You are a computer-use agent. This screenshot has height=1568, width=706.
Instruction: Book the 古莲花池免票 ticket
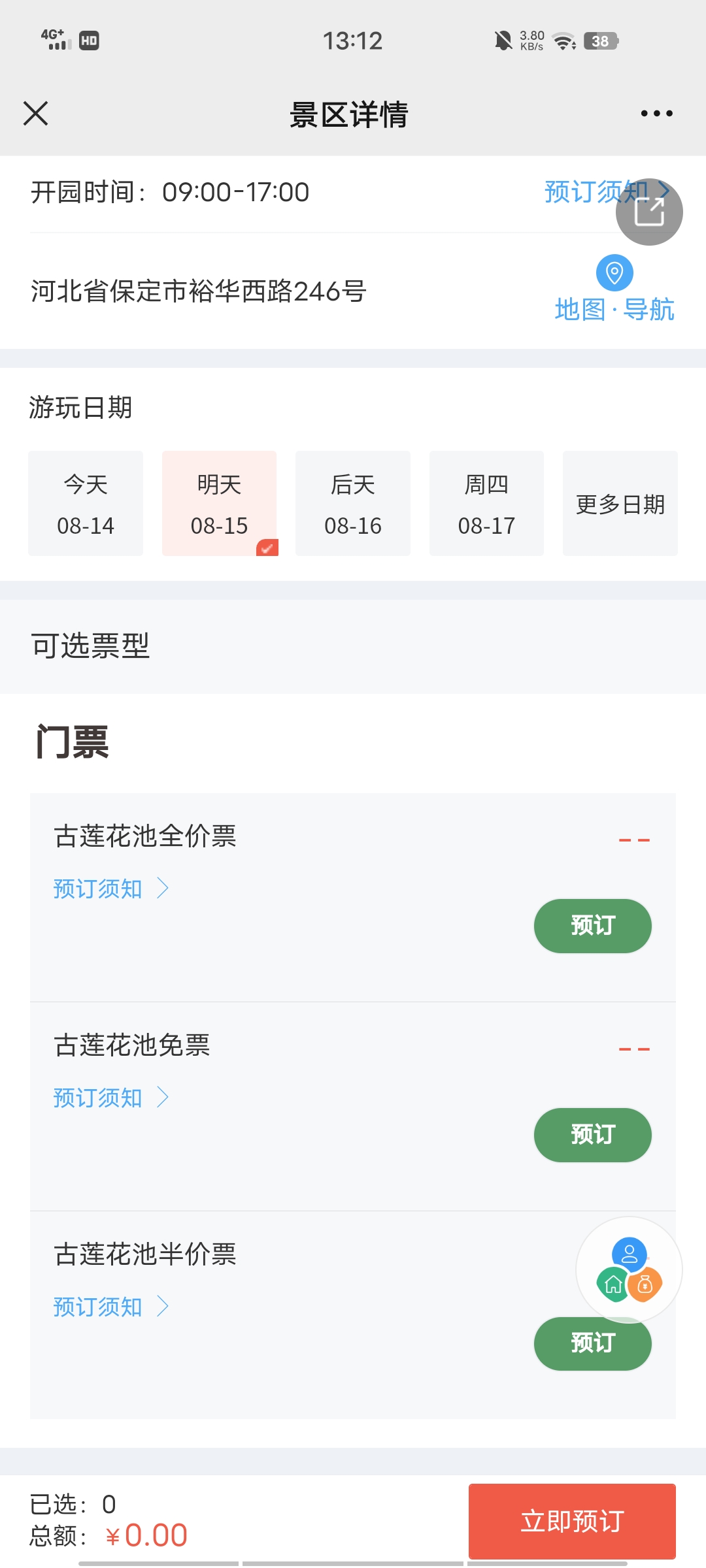593,1135
